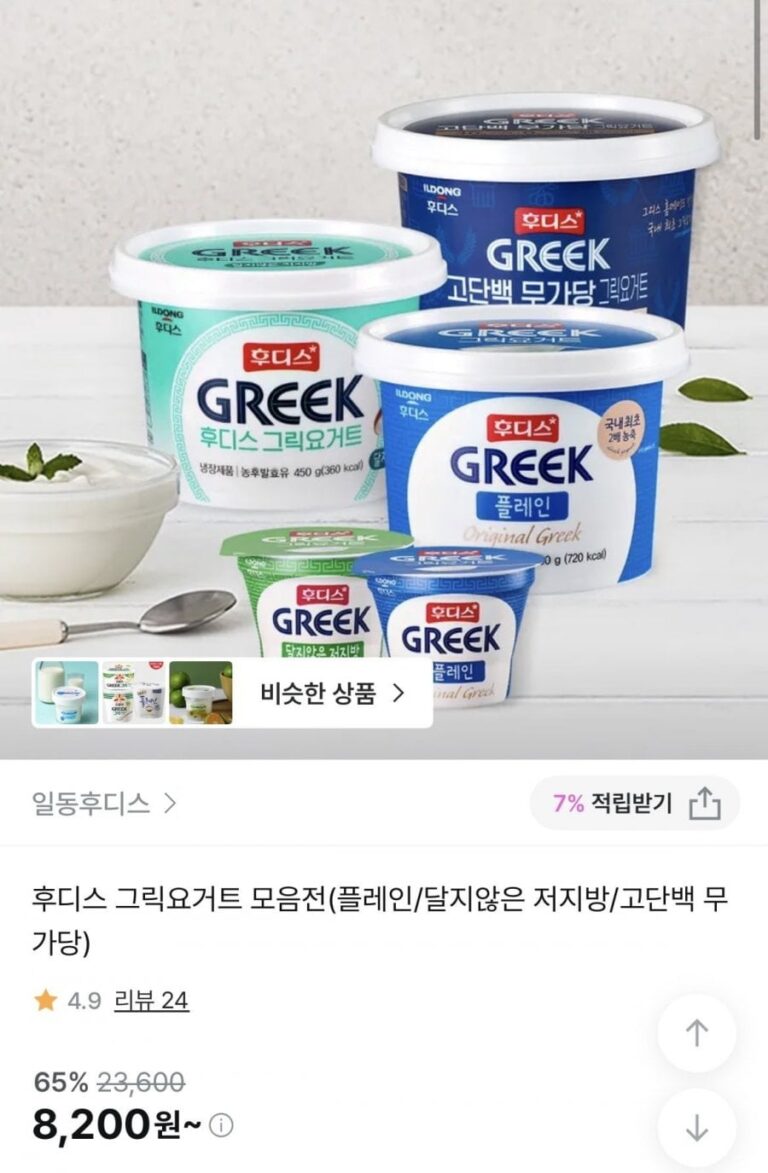
Task: Tap 7% 적립받기 rewards button
Action: pos(612,803)
